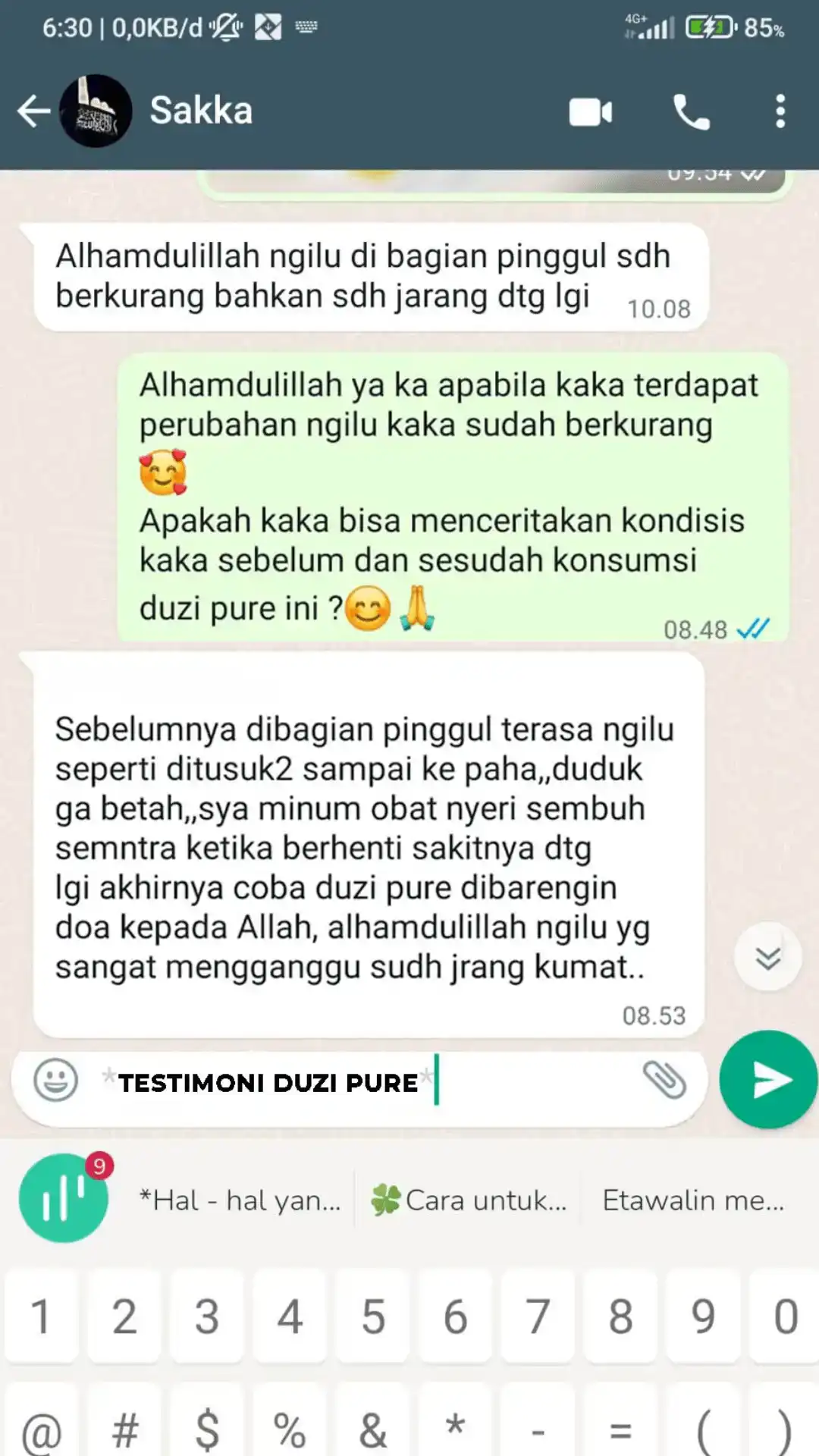The image size is (819, 1456).
Task: Tap the green keyboard voice button
Action: (64, 1198)
